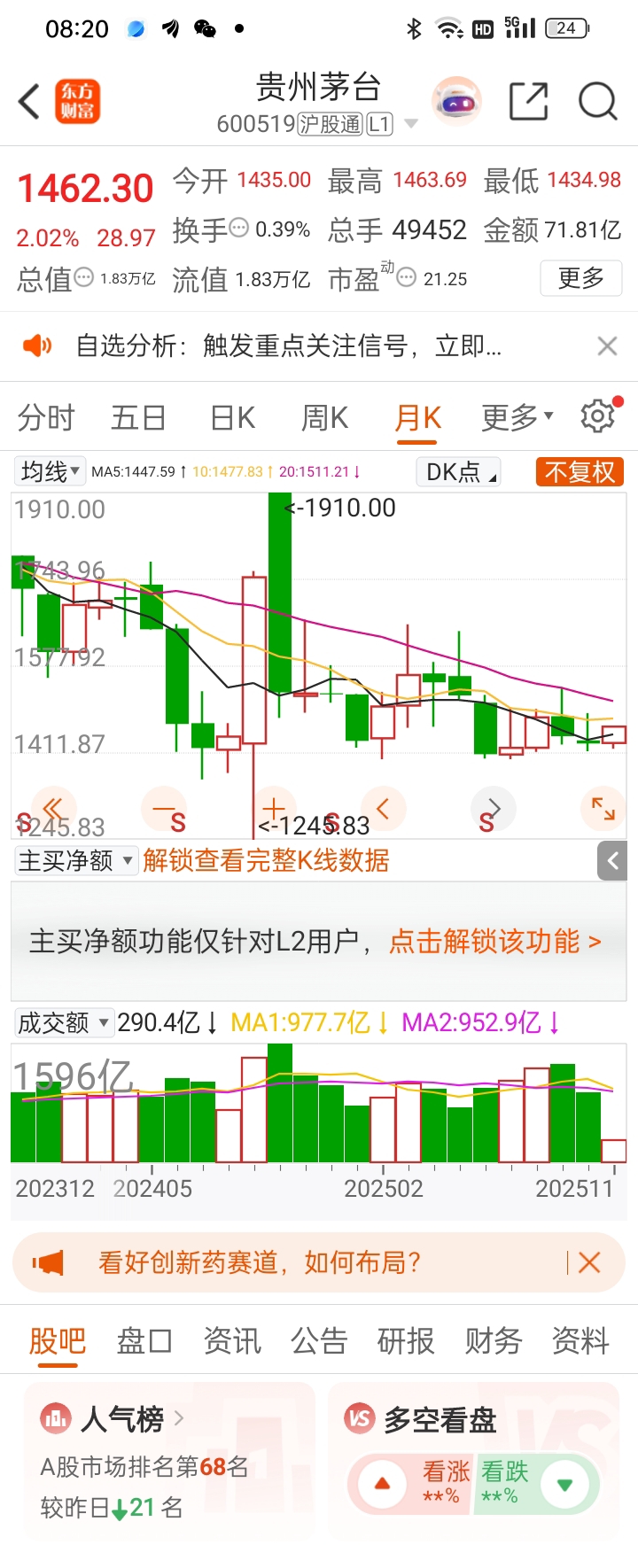Expand chart to fullscreen

pos(603,808)
